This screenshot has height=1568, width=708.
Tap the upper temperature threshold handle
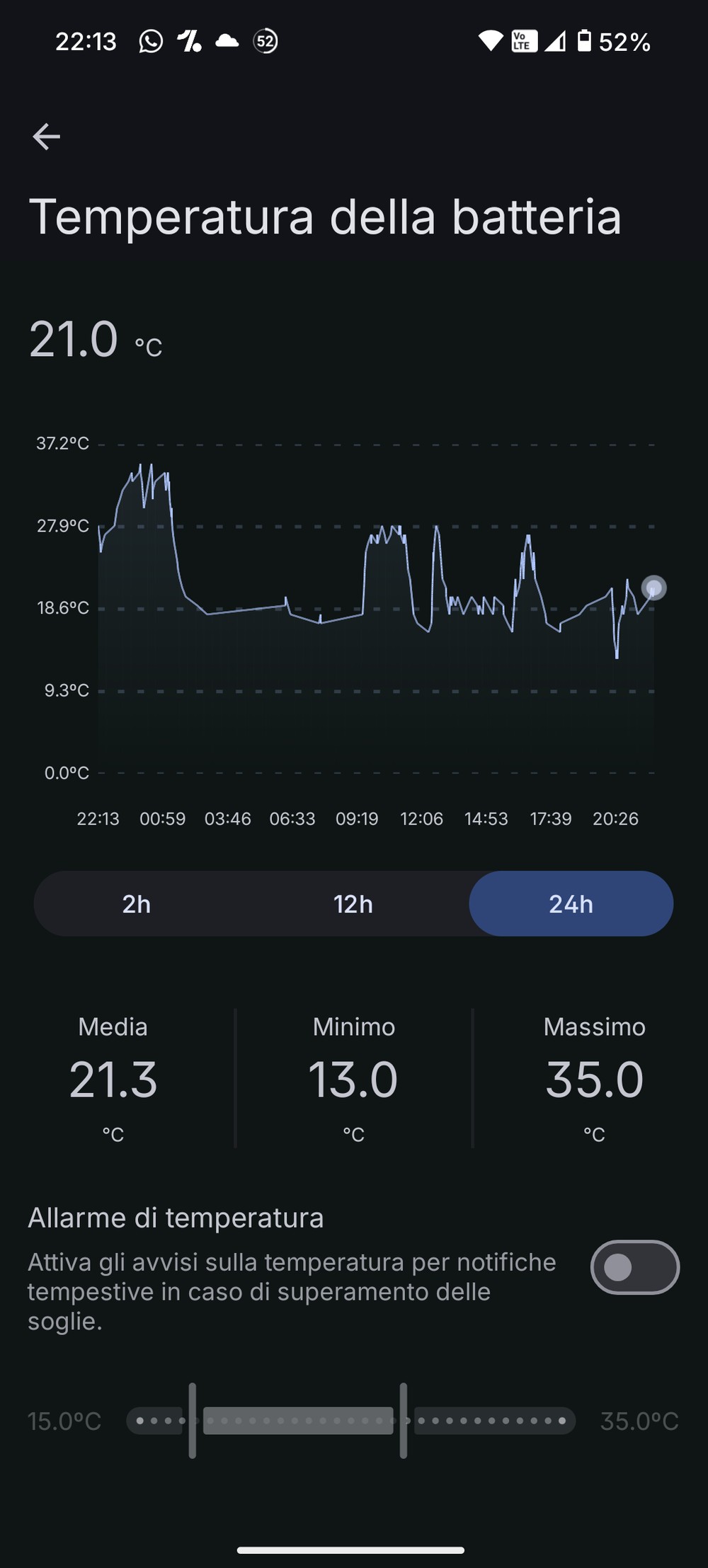tap(404, 1420)
